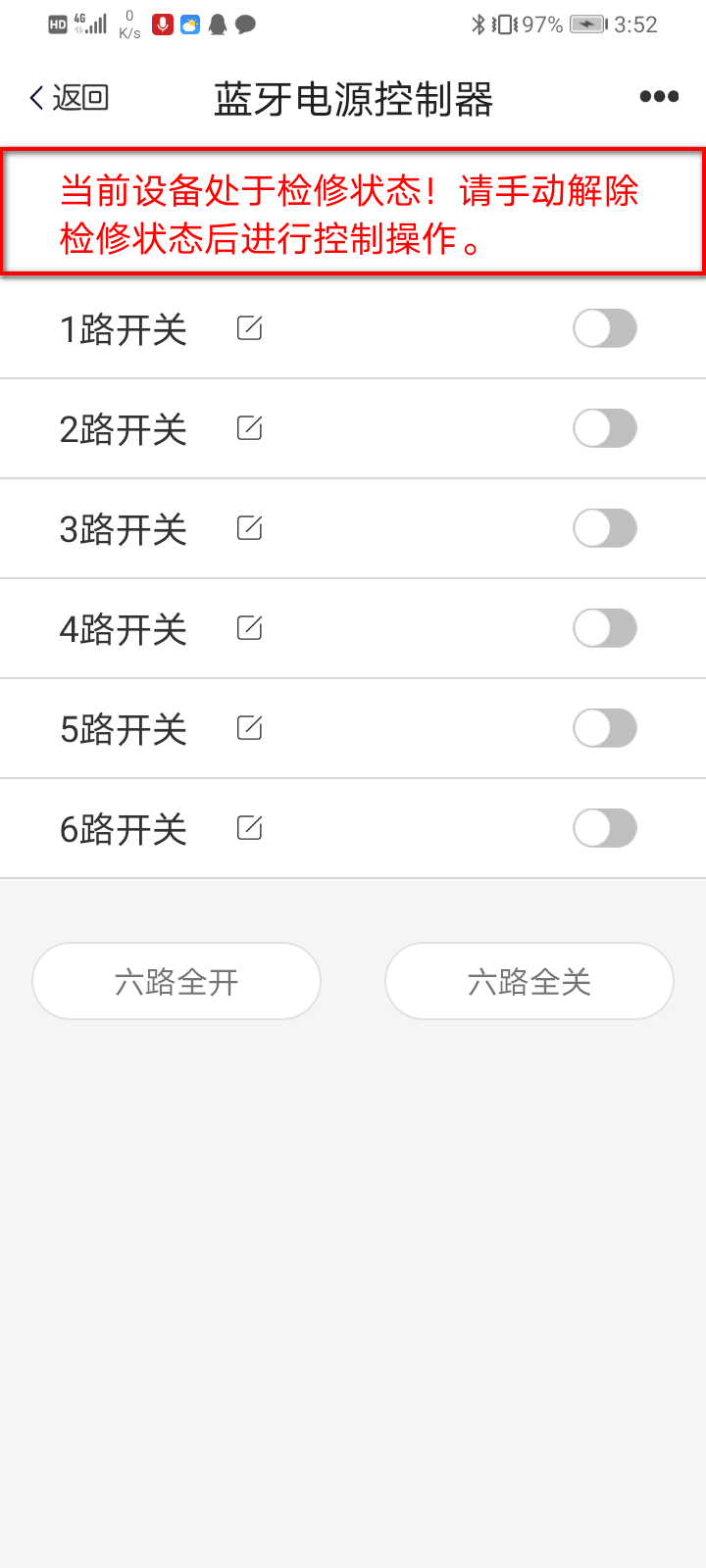Edit the 4路开关 label
This screenshot has width=706, height=1568.
point(250,628)
